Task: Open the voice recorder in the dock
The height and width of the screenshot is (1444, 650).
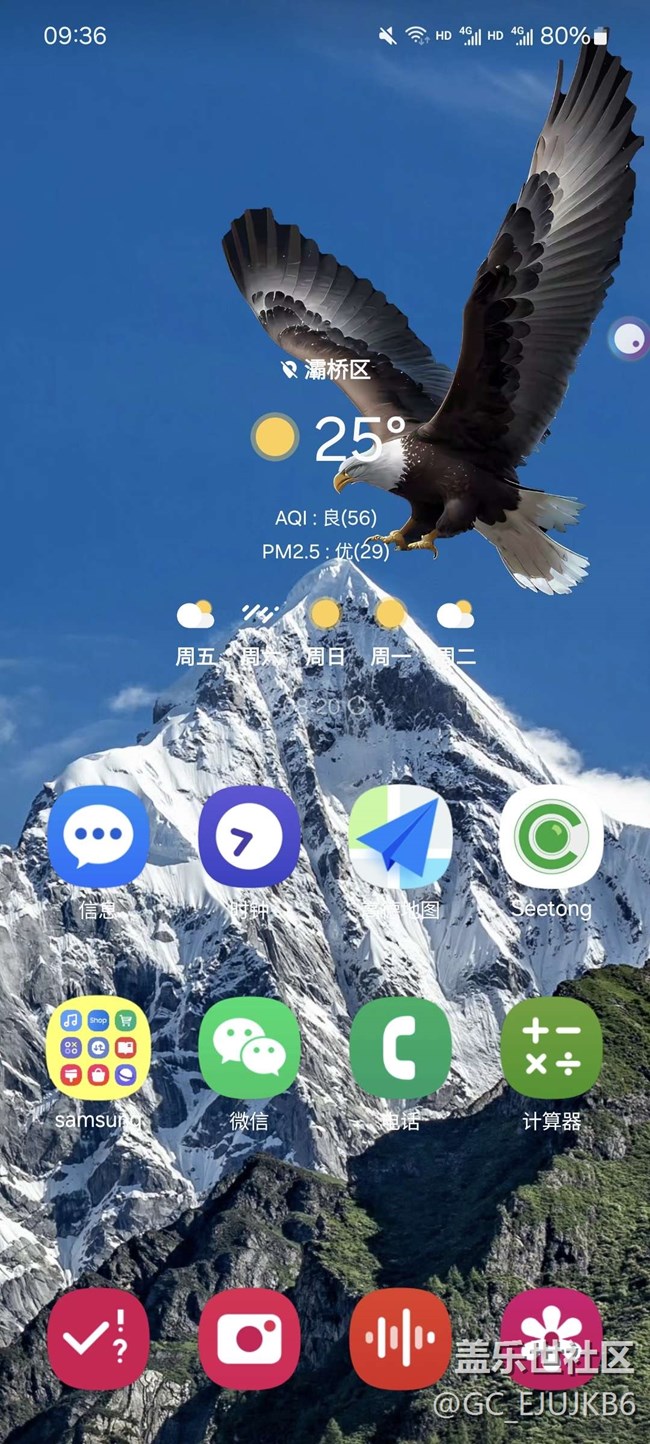Action: pyautogui.click(x=400, y=1339)
